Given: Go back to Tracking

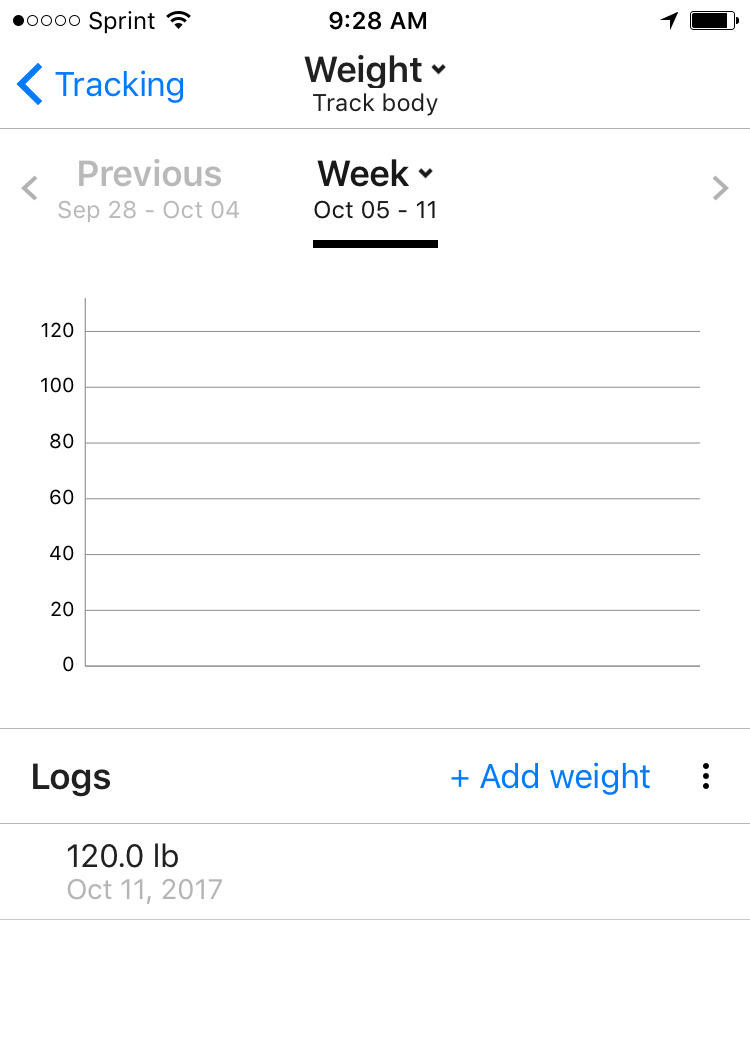Looking at the screenshot, I should click(101, 85).
